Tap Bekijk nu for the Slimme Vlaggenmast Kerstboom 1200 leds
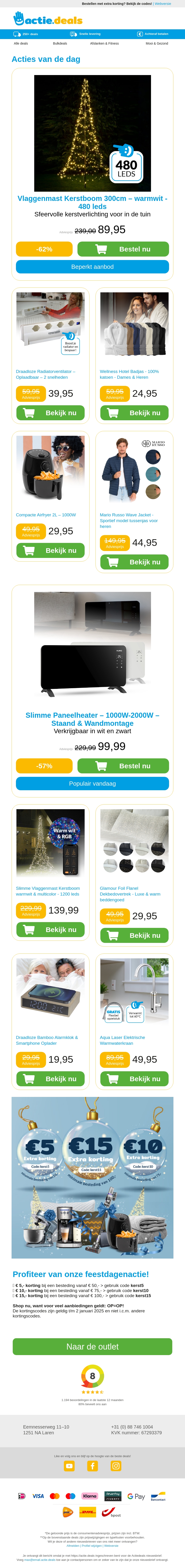Screen dimensions: 185x1568 pos(50,929)
